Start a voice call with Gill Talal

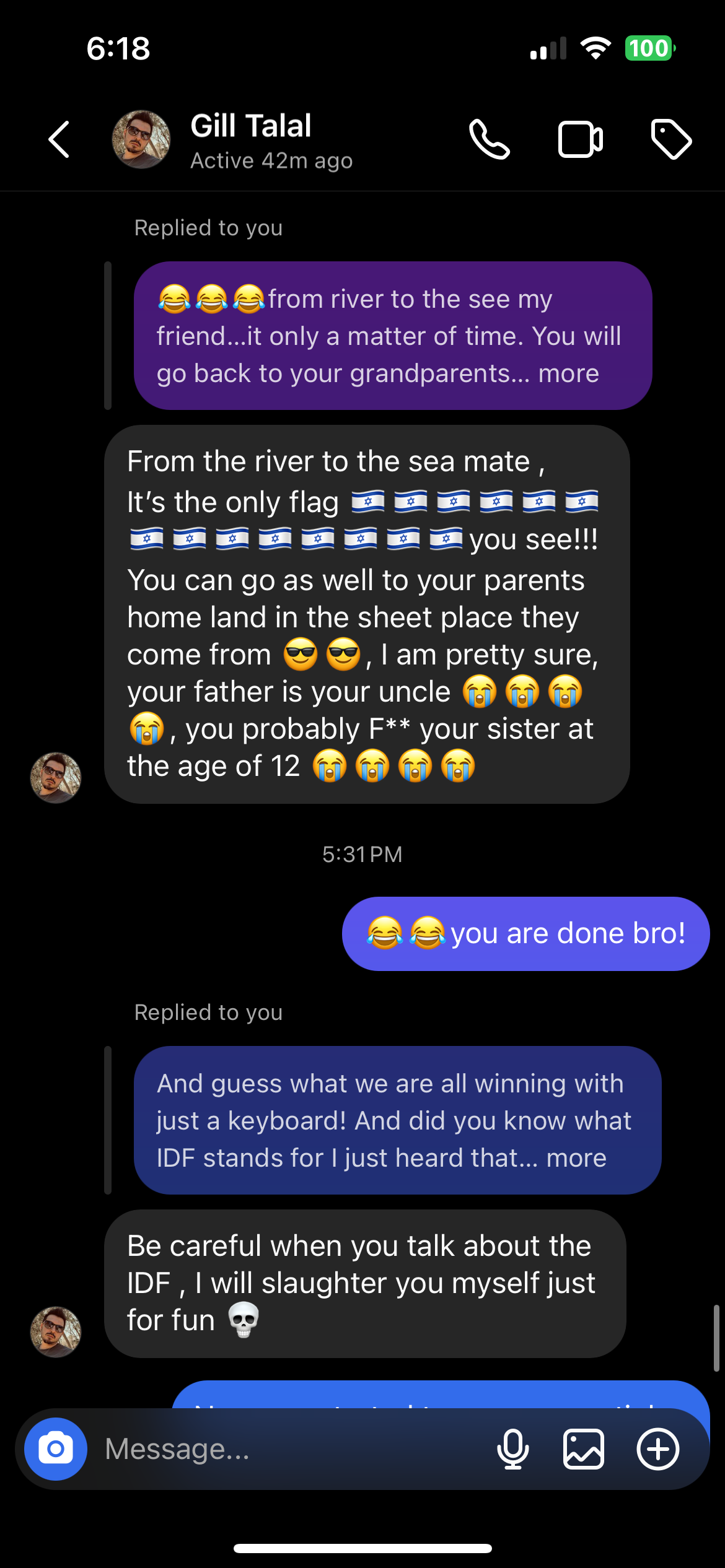489,139
